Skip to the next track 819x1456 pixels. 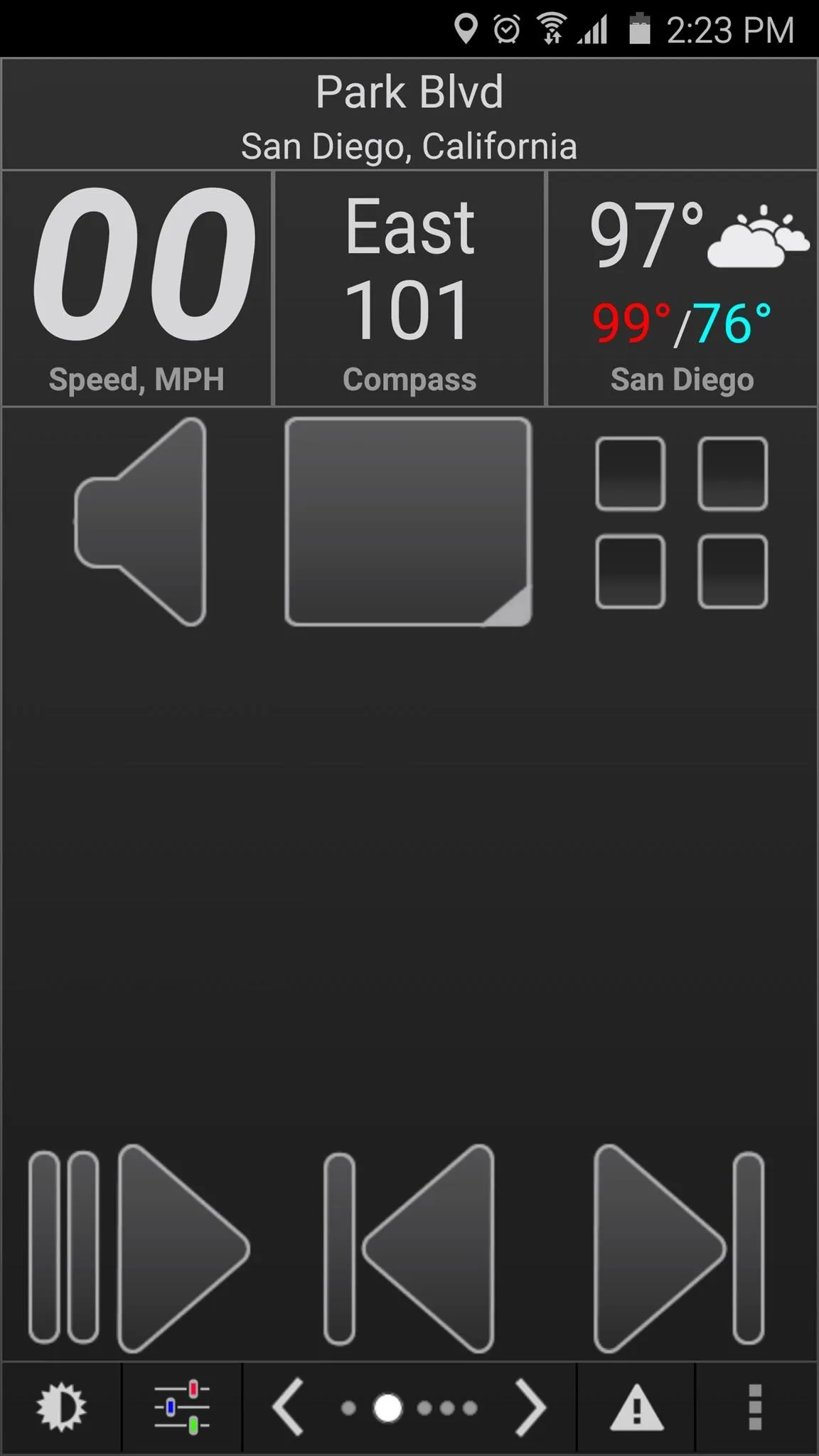(x=679, y=1248)
